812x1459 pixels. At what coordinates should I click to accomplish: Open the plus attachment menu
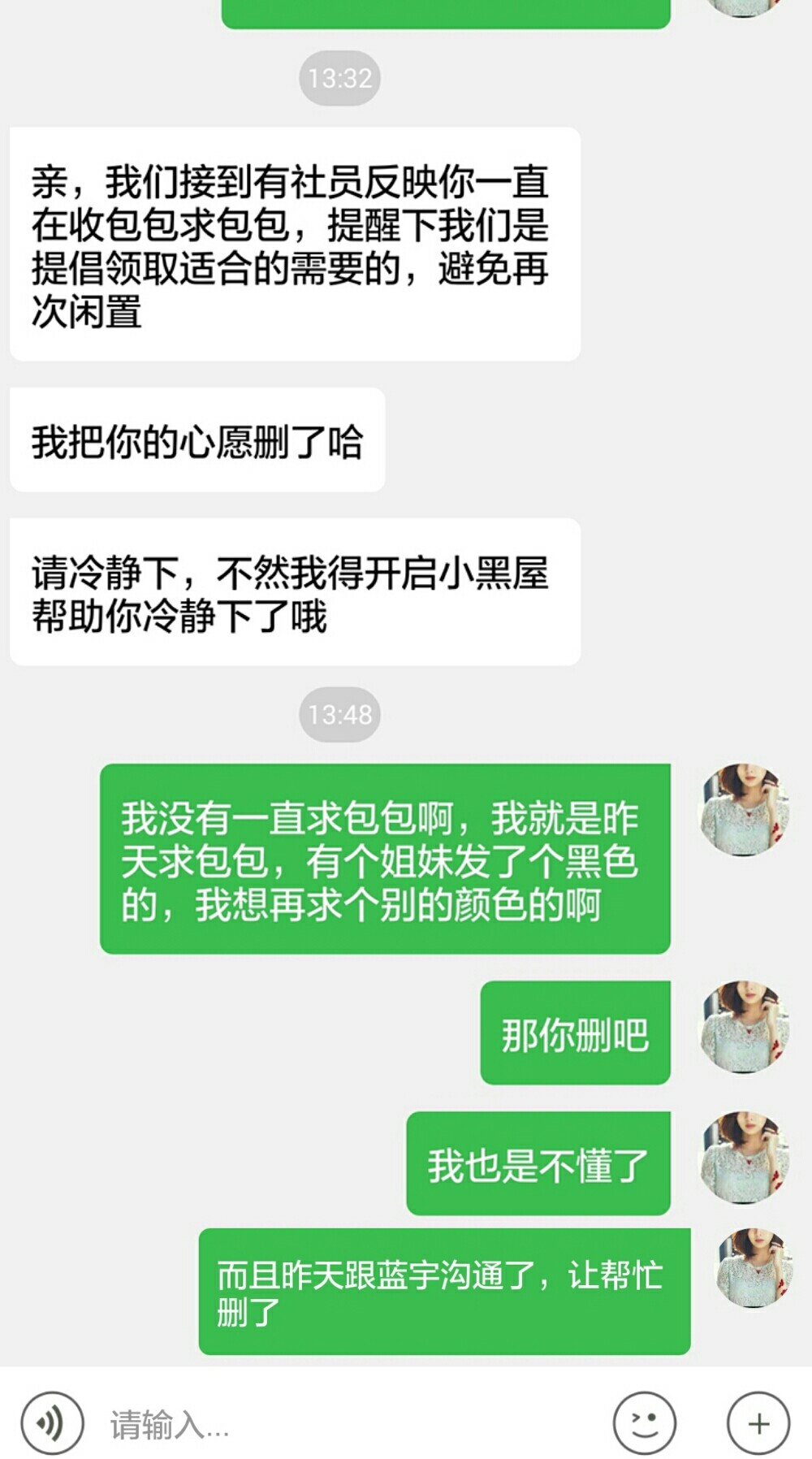point(758,1423)
